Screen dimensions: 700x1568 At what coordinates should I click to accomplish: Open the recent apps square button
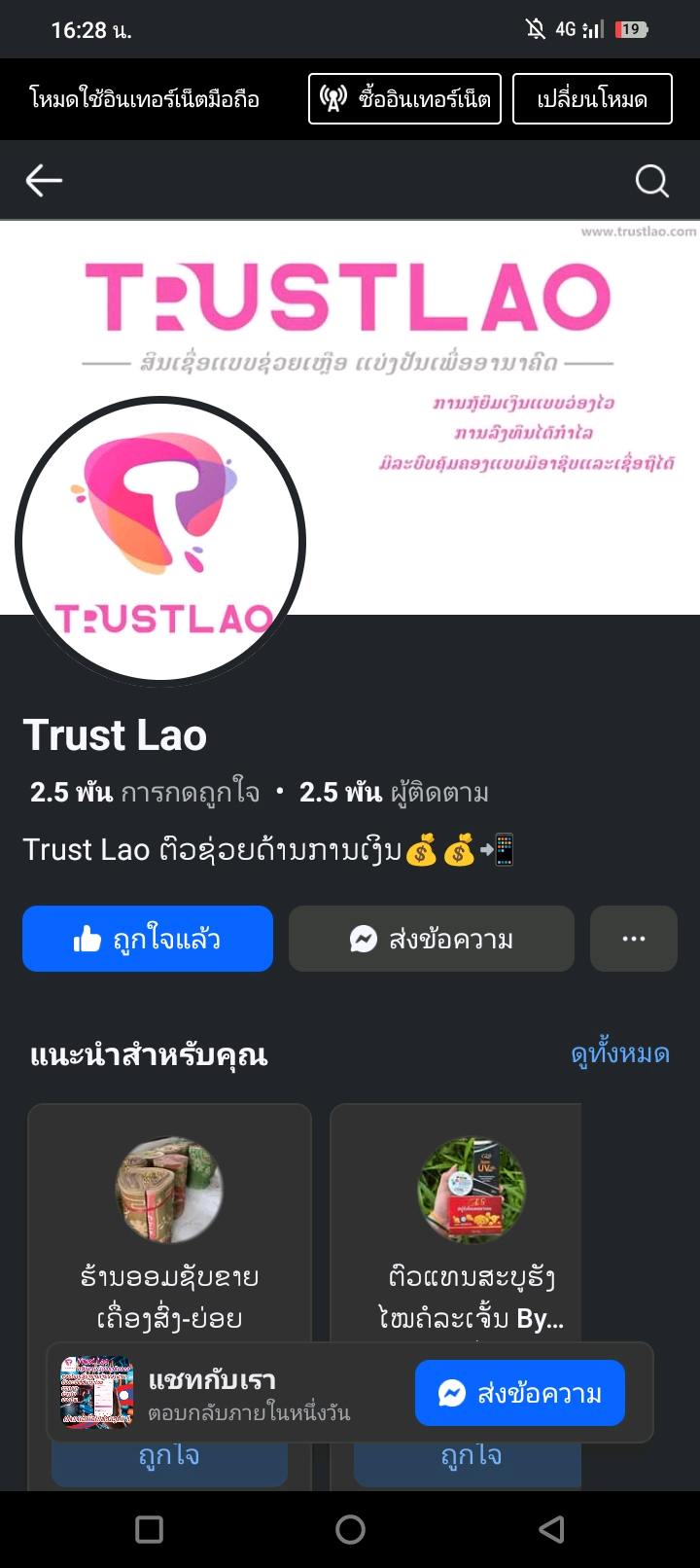coord(149,1529)
